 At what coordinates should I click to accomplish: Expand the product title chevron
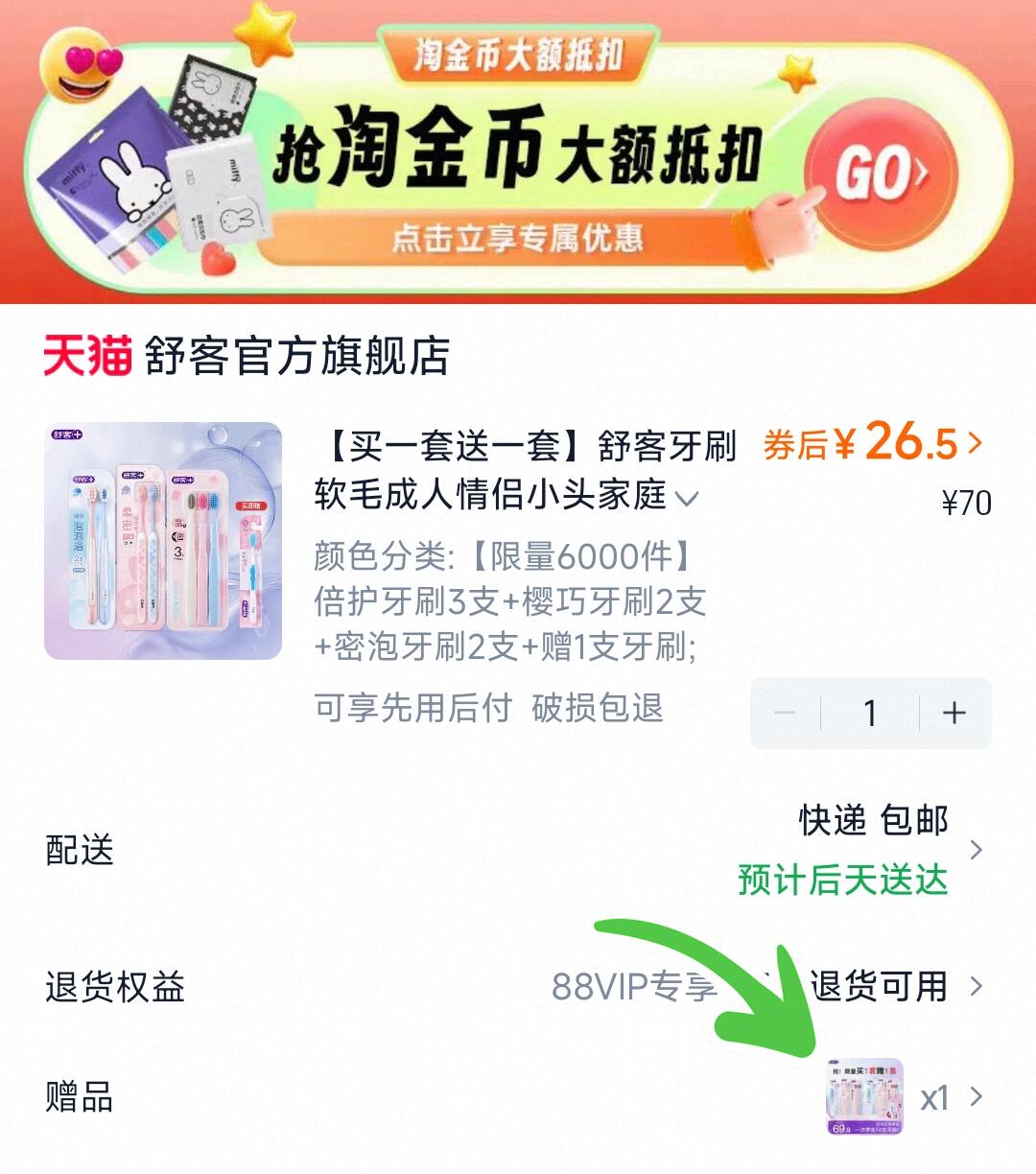point(687,499)
